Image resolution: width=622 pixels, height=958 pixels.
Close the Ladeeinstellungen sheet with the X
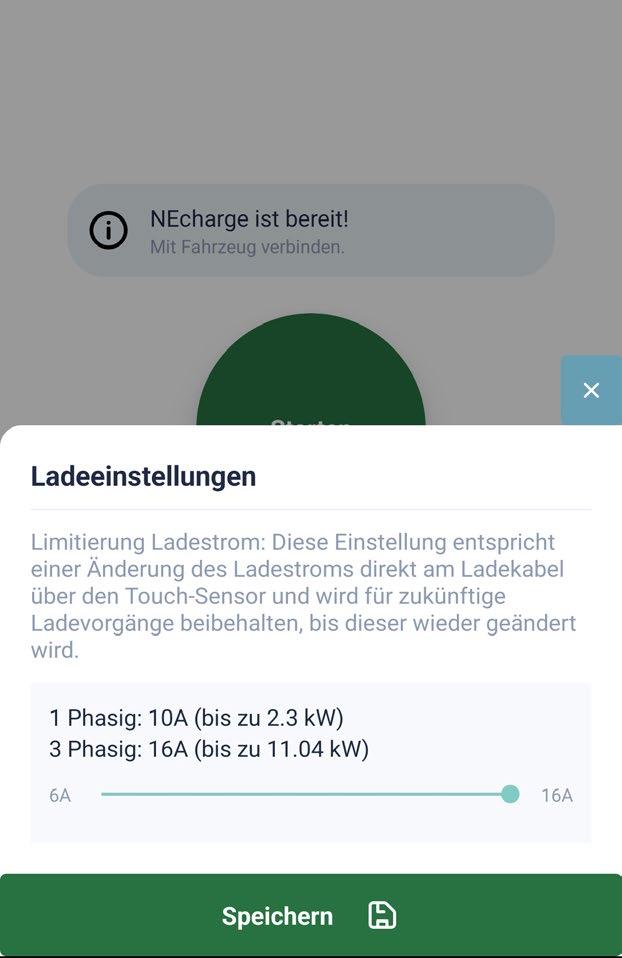click(591, 390)
